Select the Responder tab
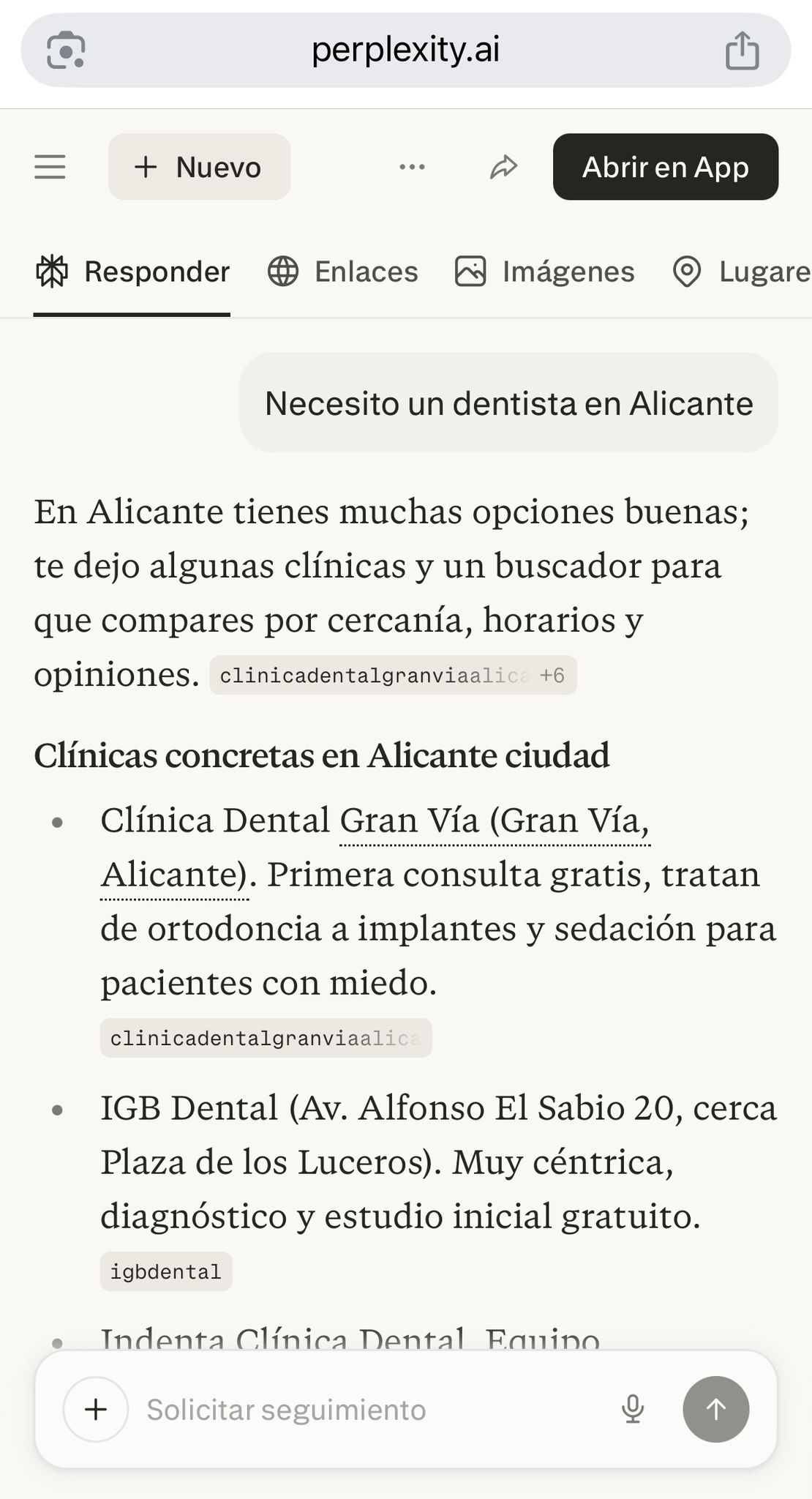Screen dimensions: 812x1499 [x=132, y=272]
